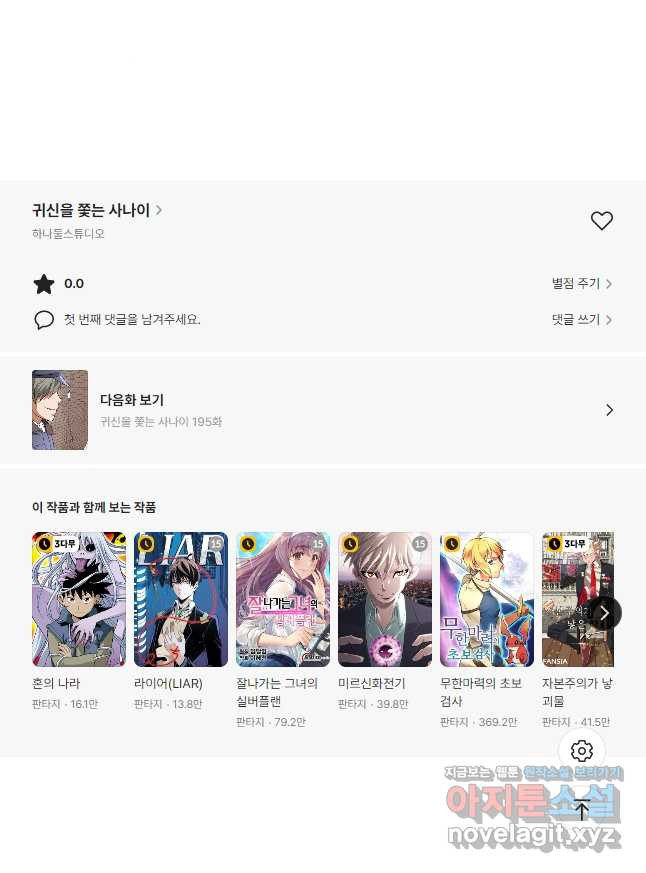This screenshot has height=873, width=646.
Task: Jump to top with the up arrow
Action: point(582,809)
